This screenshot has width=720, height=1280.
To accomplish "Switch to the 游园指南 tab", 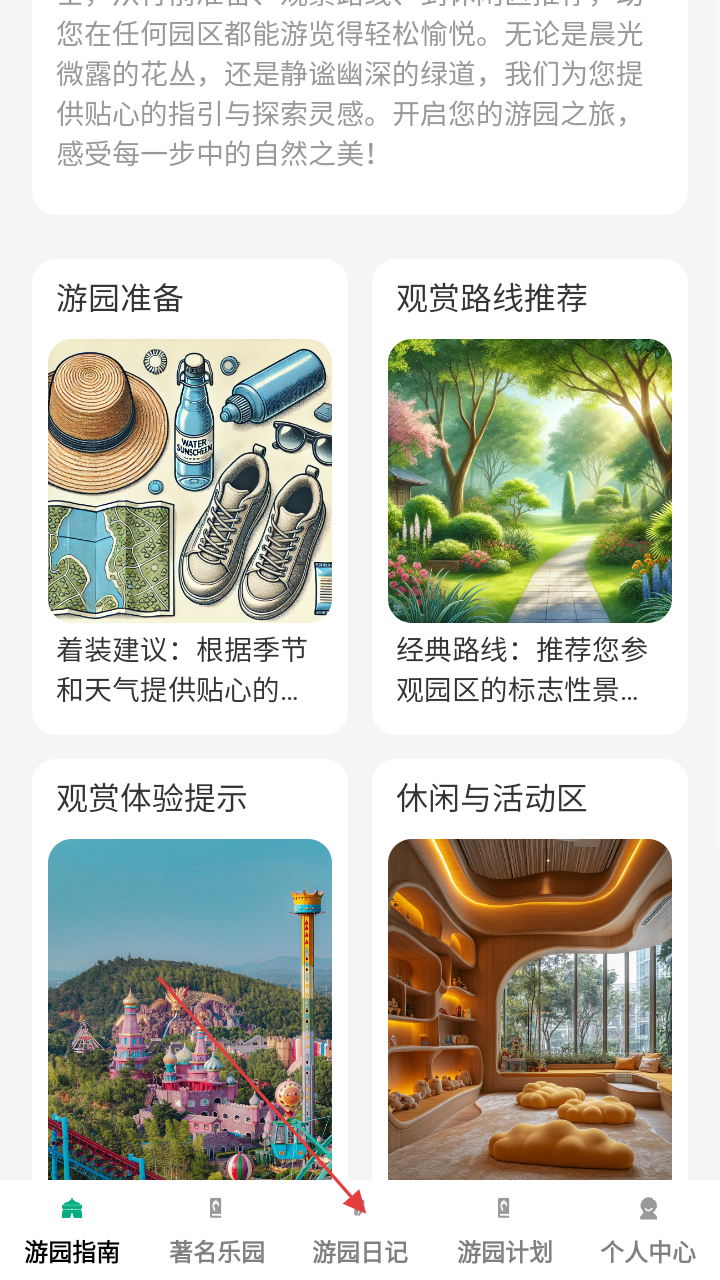I will pos(72,1230).
